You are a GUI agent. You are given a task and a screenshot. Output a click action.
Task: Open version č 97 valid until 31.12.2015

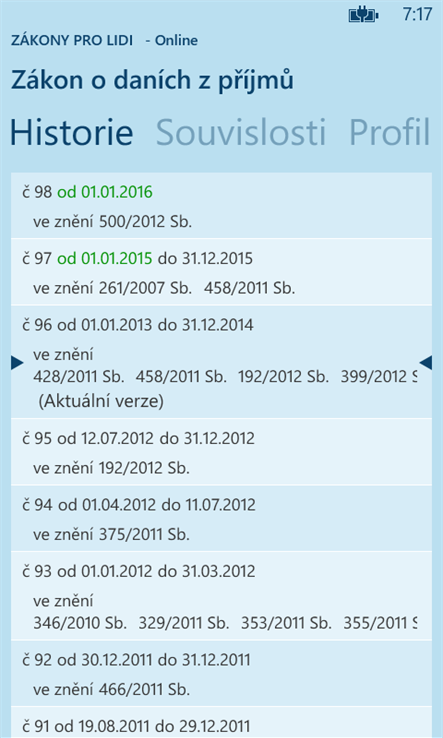click(x=221, y=272)
